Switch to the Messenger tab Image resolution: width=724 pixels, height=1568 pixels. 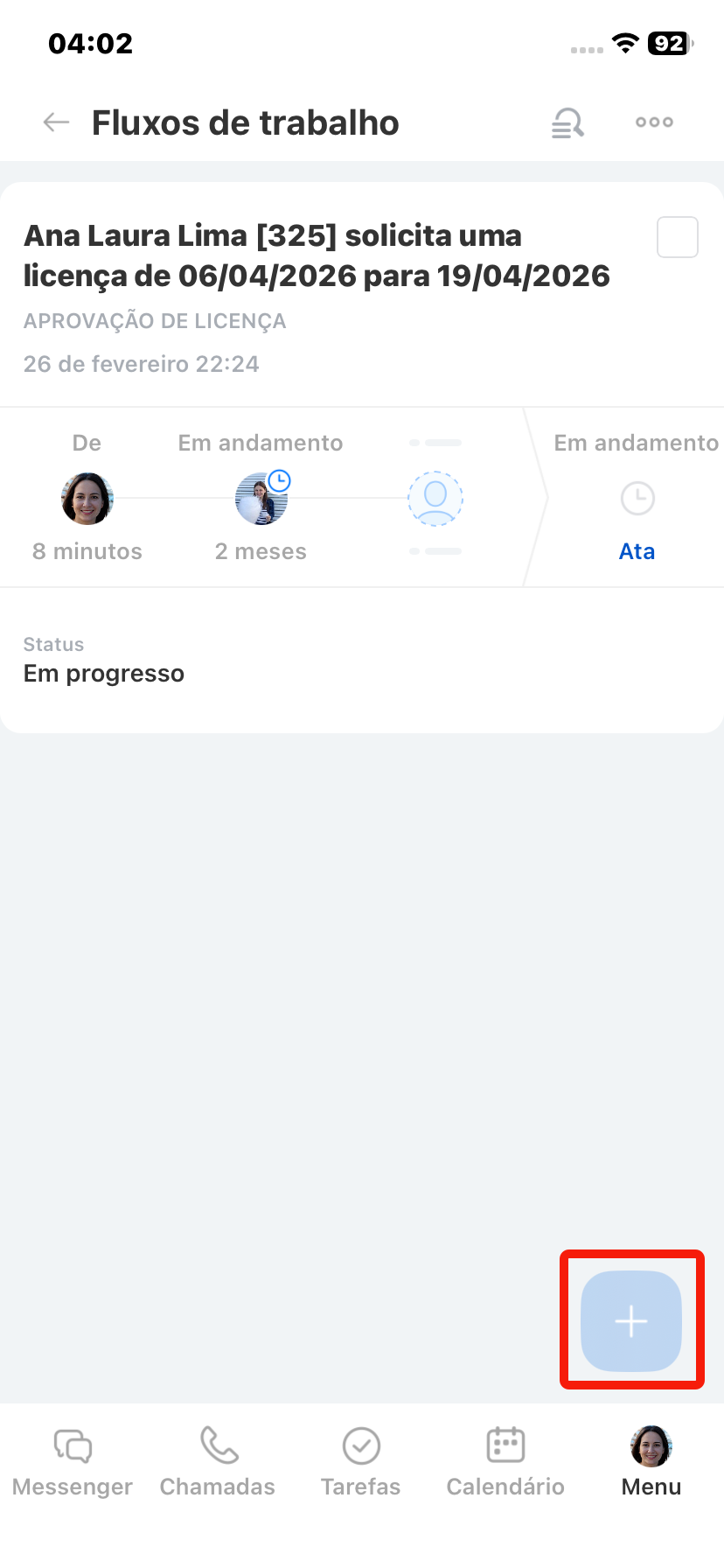coord(73,1463)
